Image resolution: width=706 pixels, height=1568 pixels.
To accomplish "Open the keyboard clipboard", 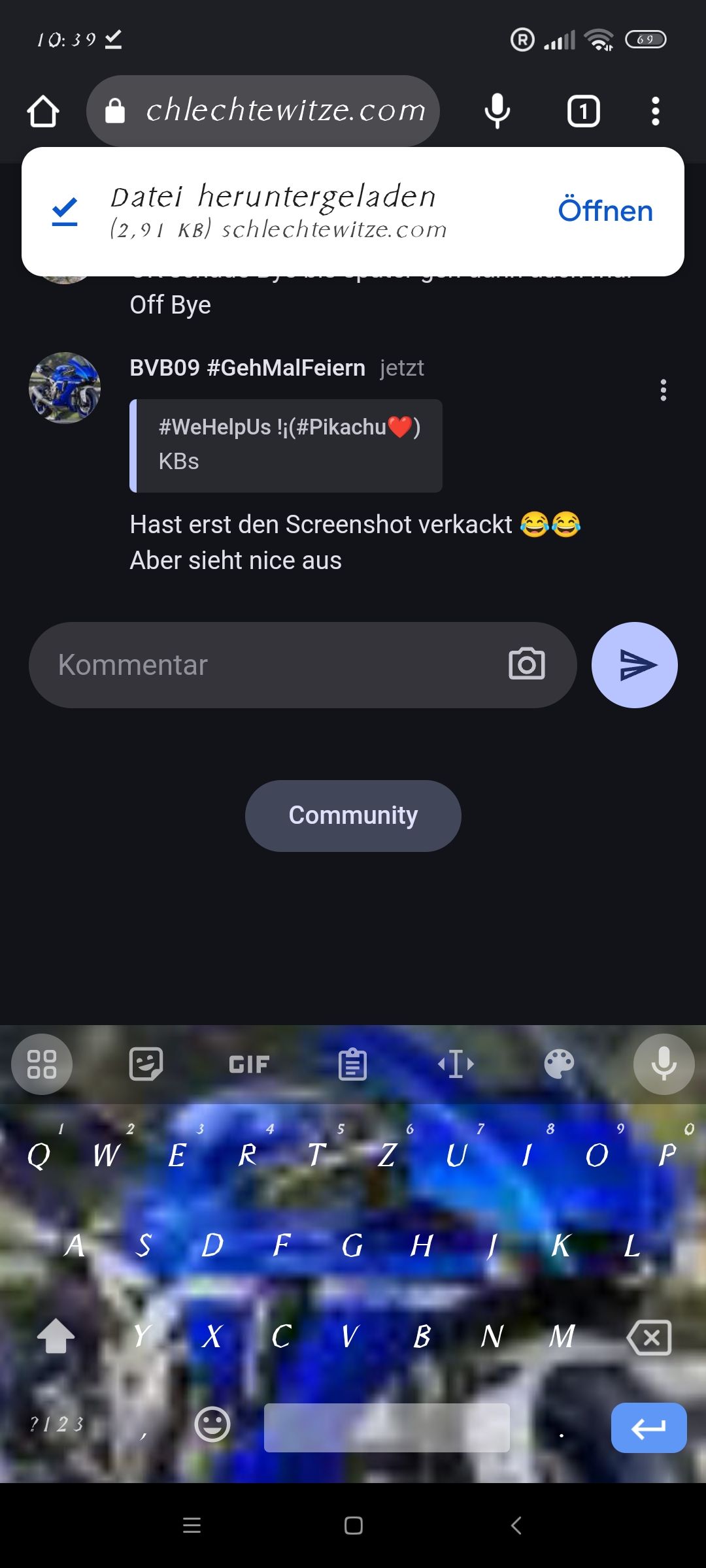I will pyautogui.click(x=352, y=1064).
